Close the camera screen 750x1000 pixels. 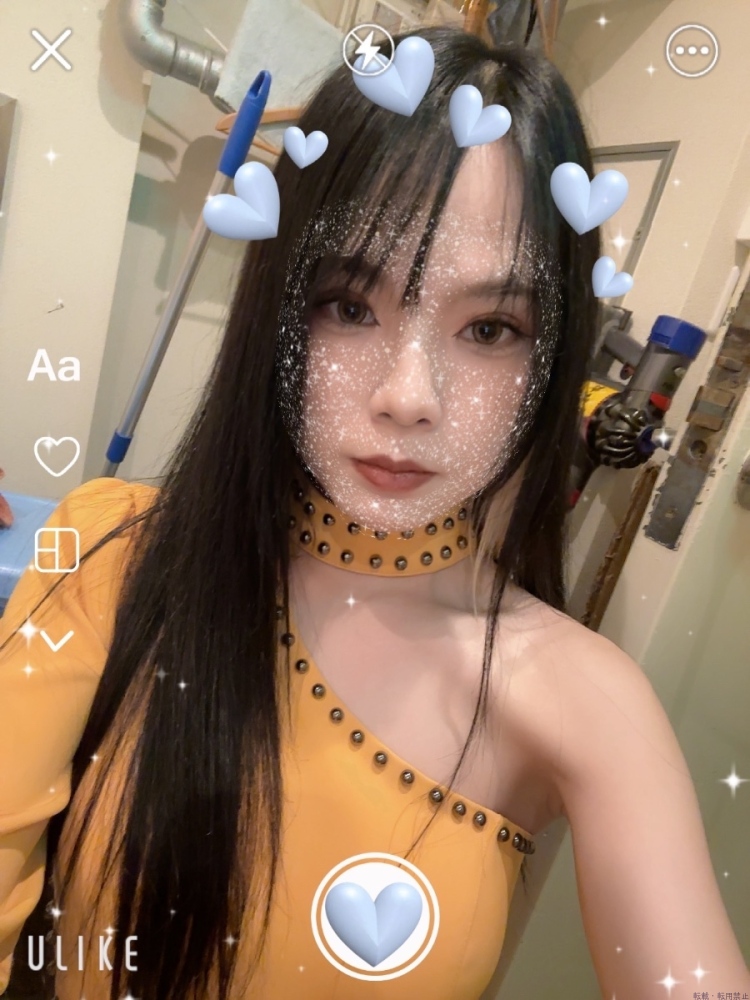tap(51, 50)
